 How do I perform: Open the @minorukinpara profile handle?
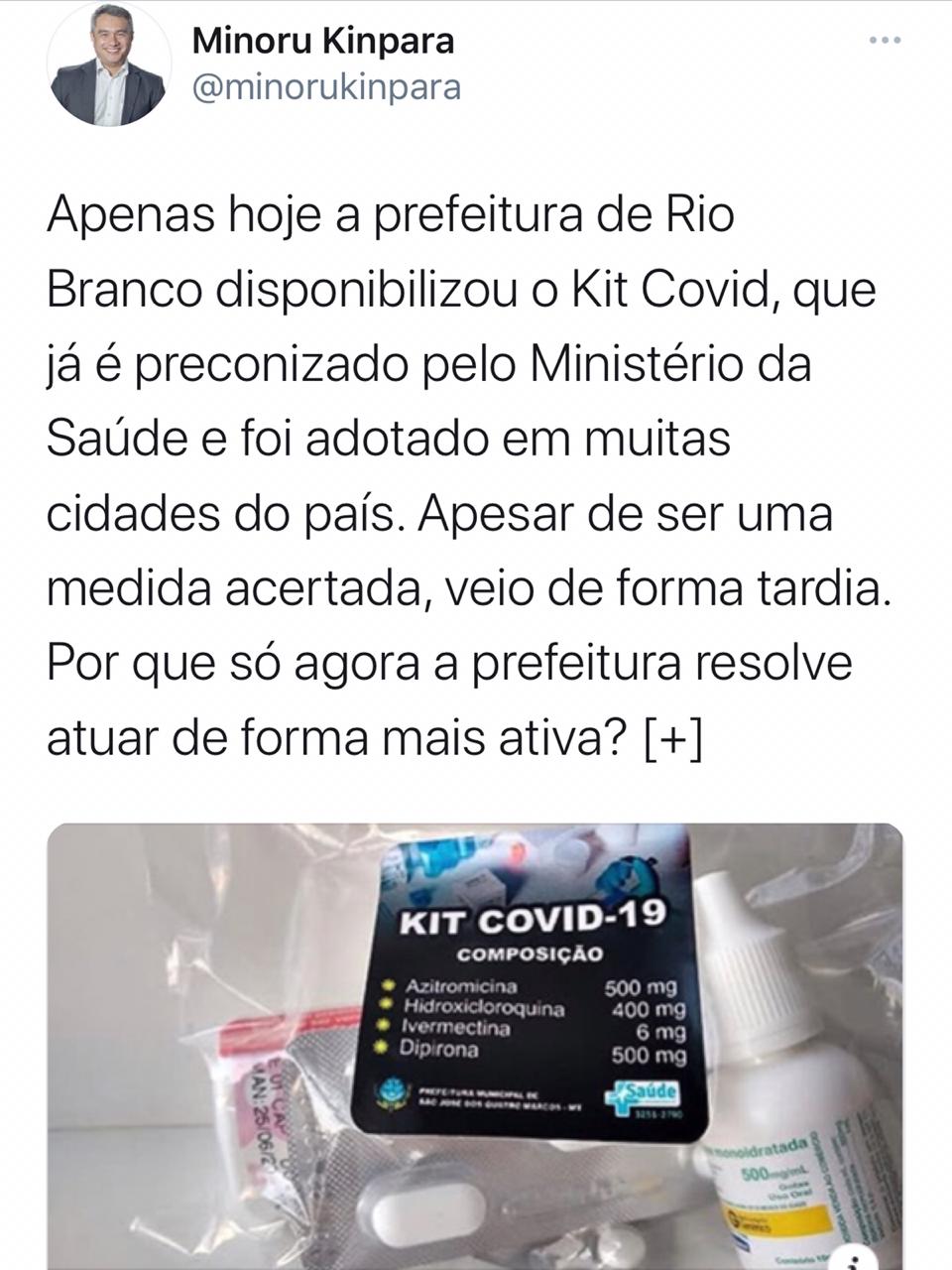click(x=325, y=88)
